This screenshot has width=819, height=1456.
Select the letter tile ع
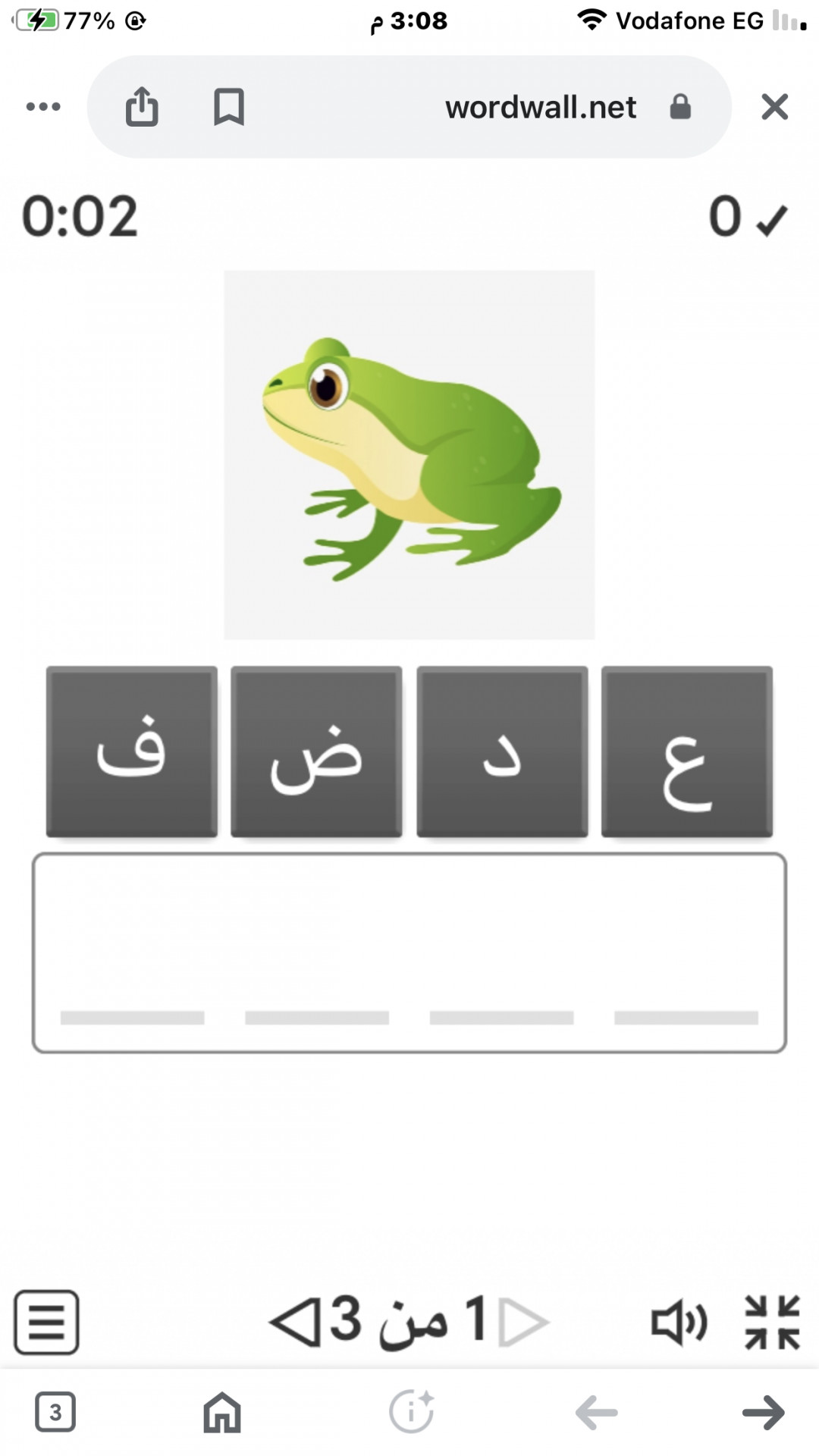(x=686, y=752)
